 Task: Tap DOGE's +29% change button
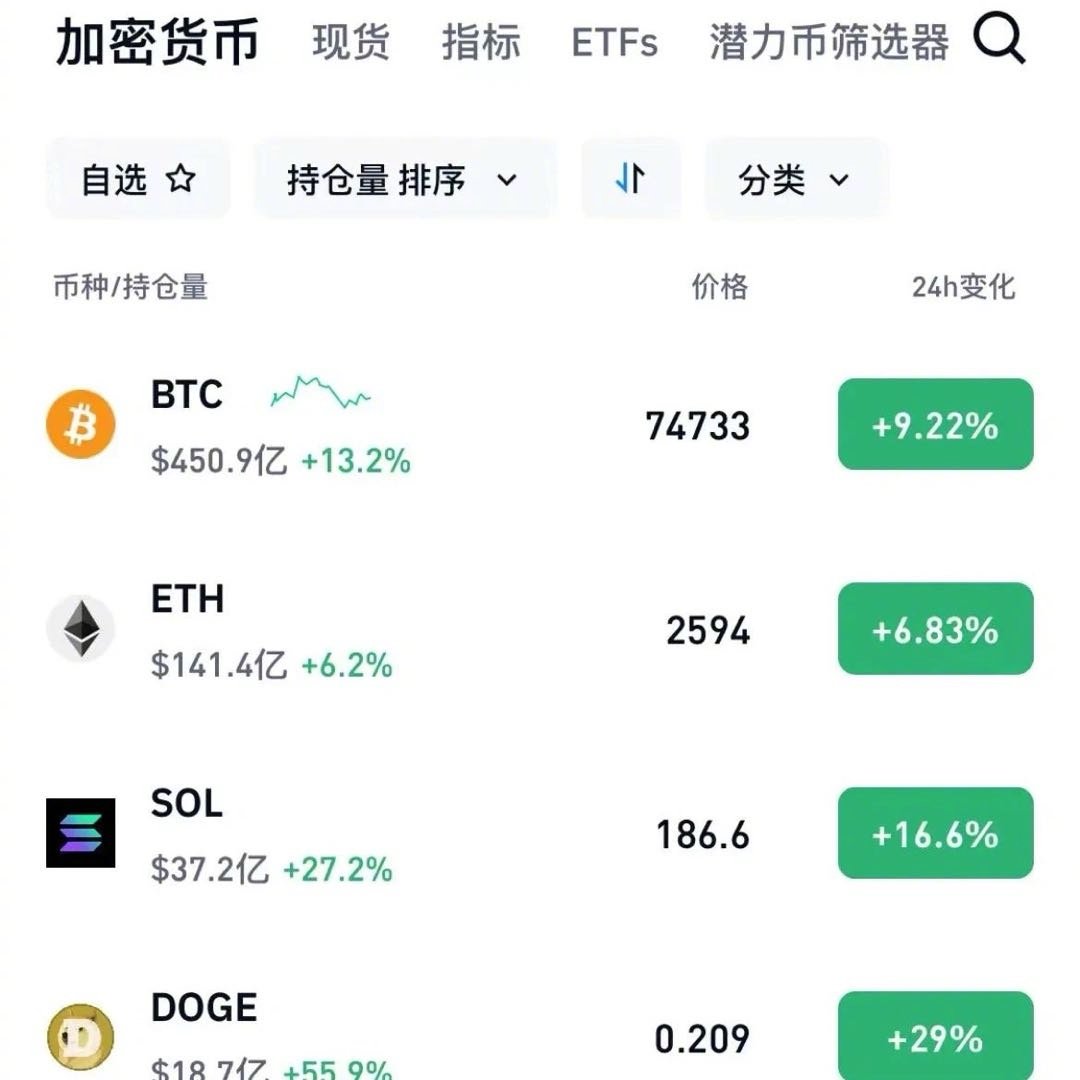point(935,1036)
